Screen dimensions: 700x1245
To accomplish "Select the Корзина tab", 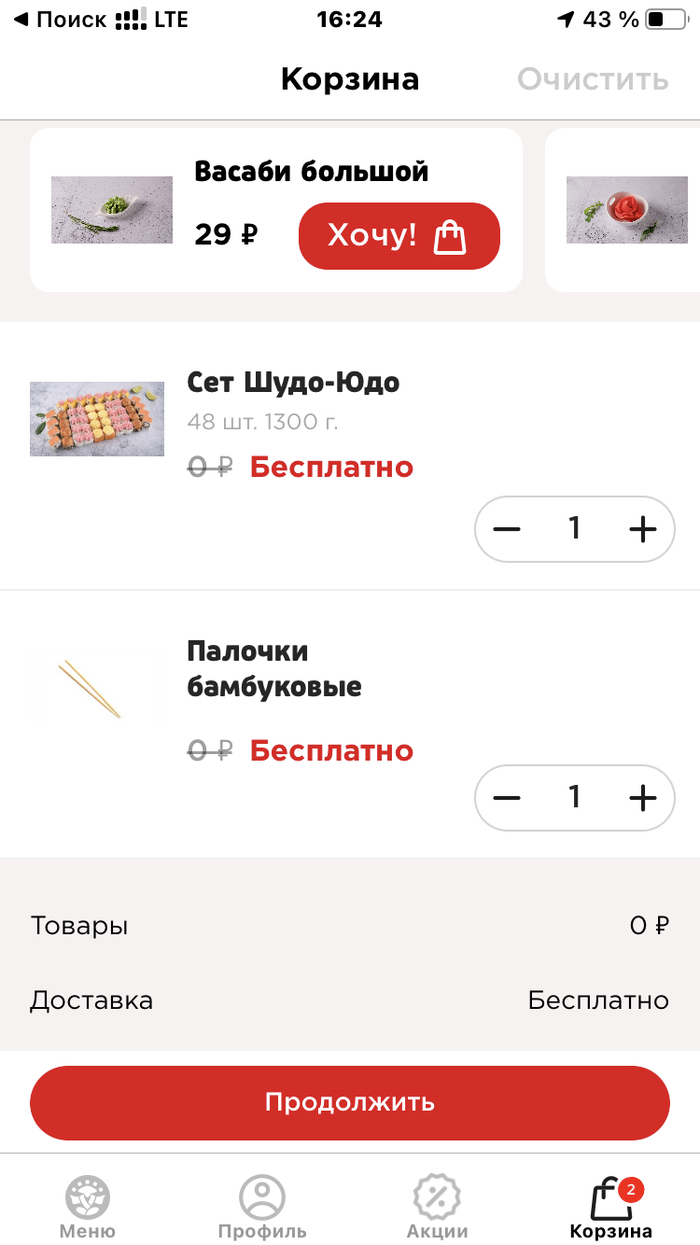I will pos(611,1206).
